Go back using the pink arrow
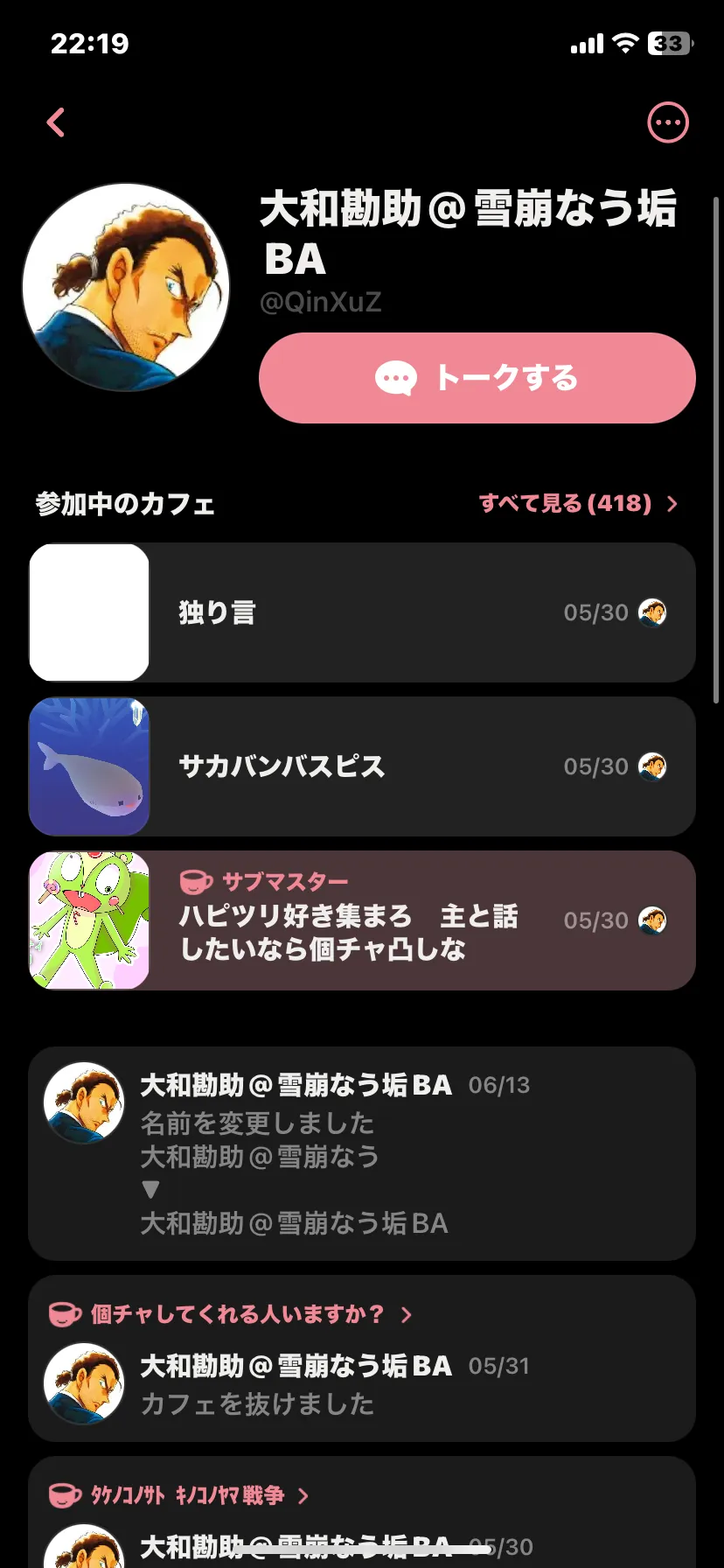 click(x=56, y=122)
